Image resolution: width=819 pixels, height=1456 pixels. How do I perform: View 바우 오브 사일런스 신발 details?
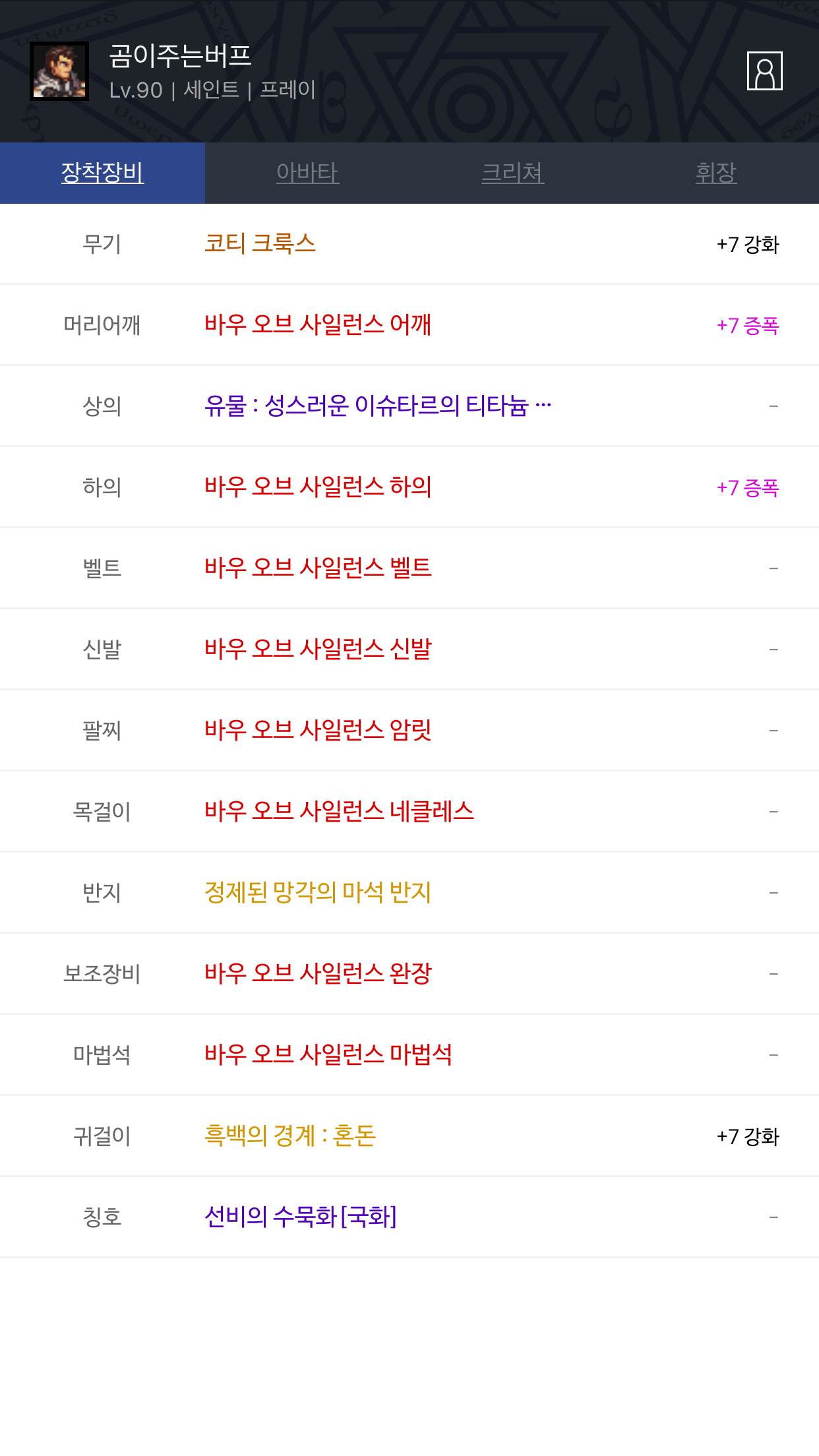[x=318, y=649]
